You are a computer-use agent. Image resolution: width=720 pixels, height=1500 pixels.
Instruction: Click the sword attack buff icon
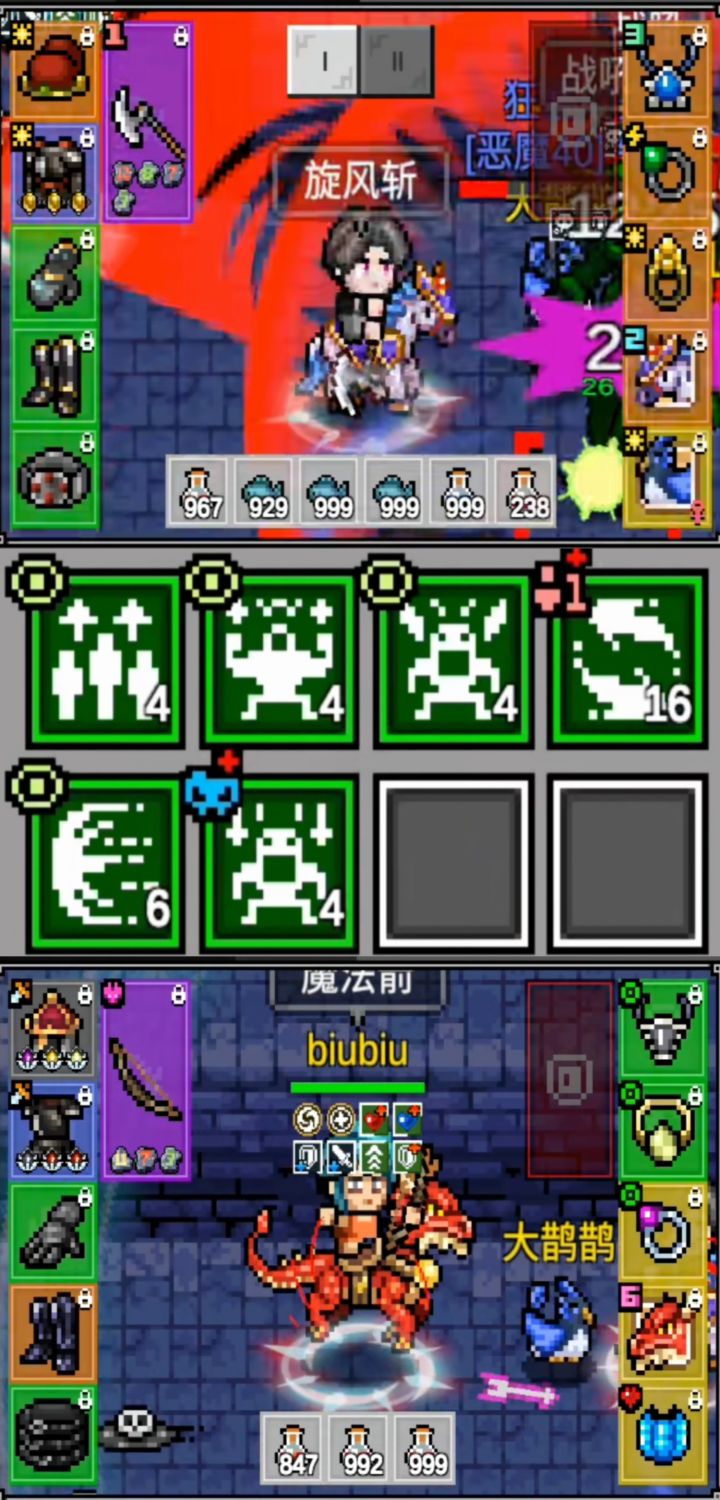pos(343,1158)
